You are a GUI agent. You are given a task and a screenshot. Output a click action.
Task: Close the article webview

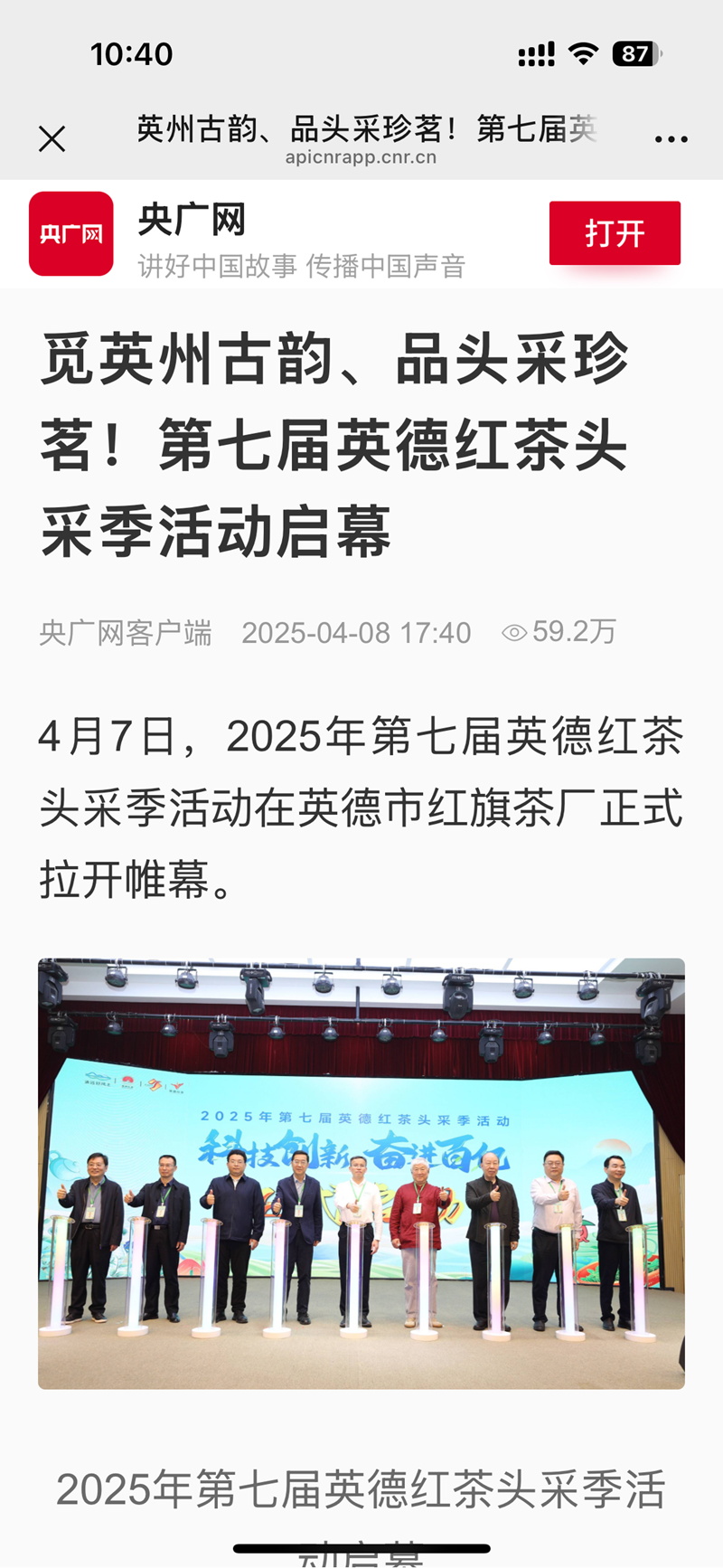[52, 138]
